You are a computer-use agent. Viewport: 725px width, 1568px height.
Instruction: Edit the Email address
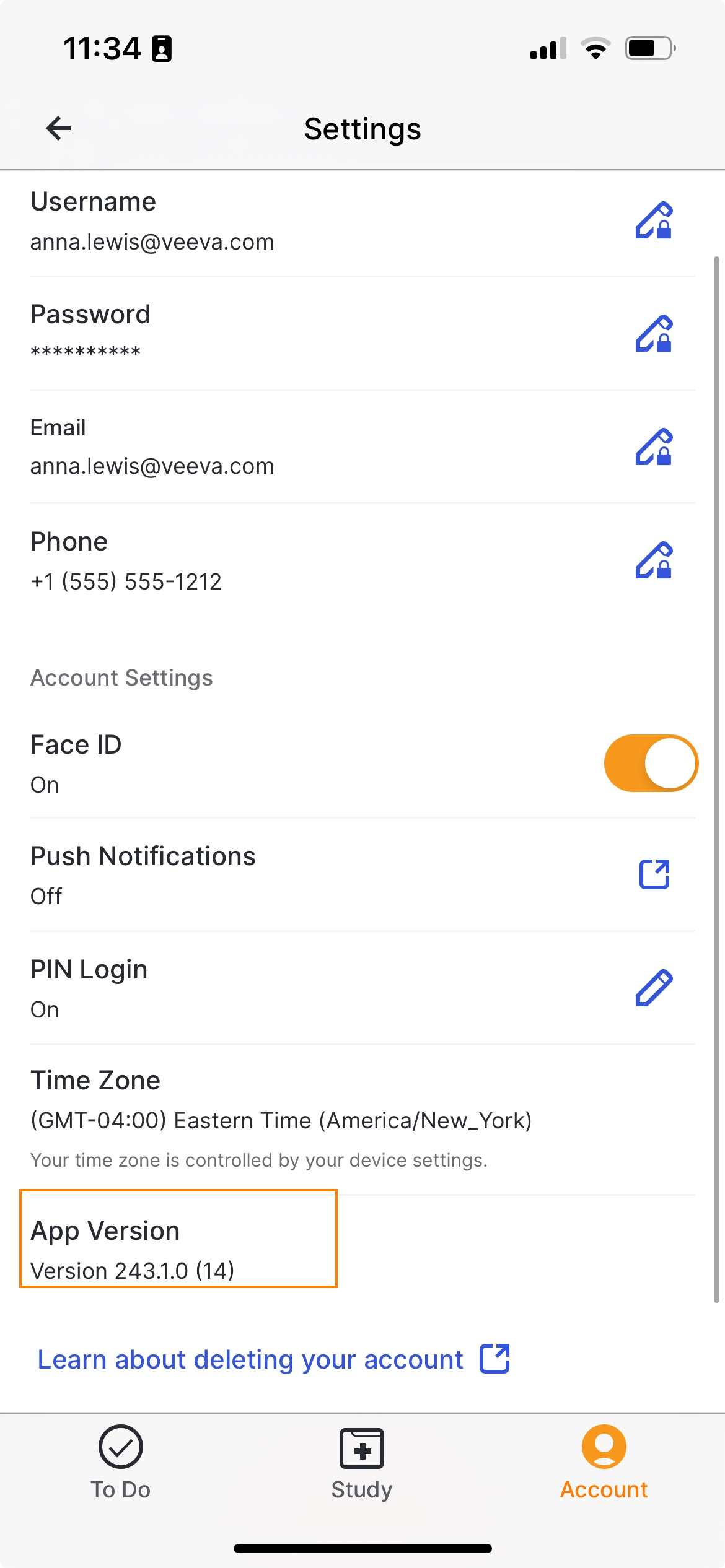(654, 446)
